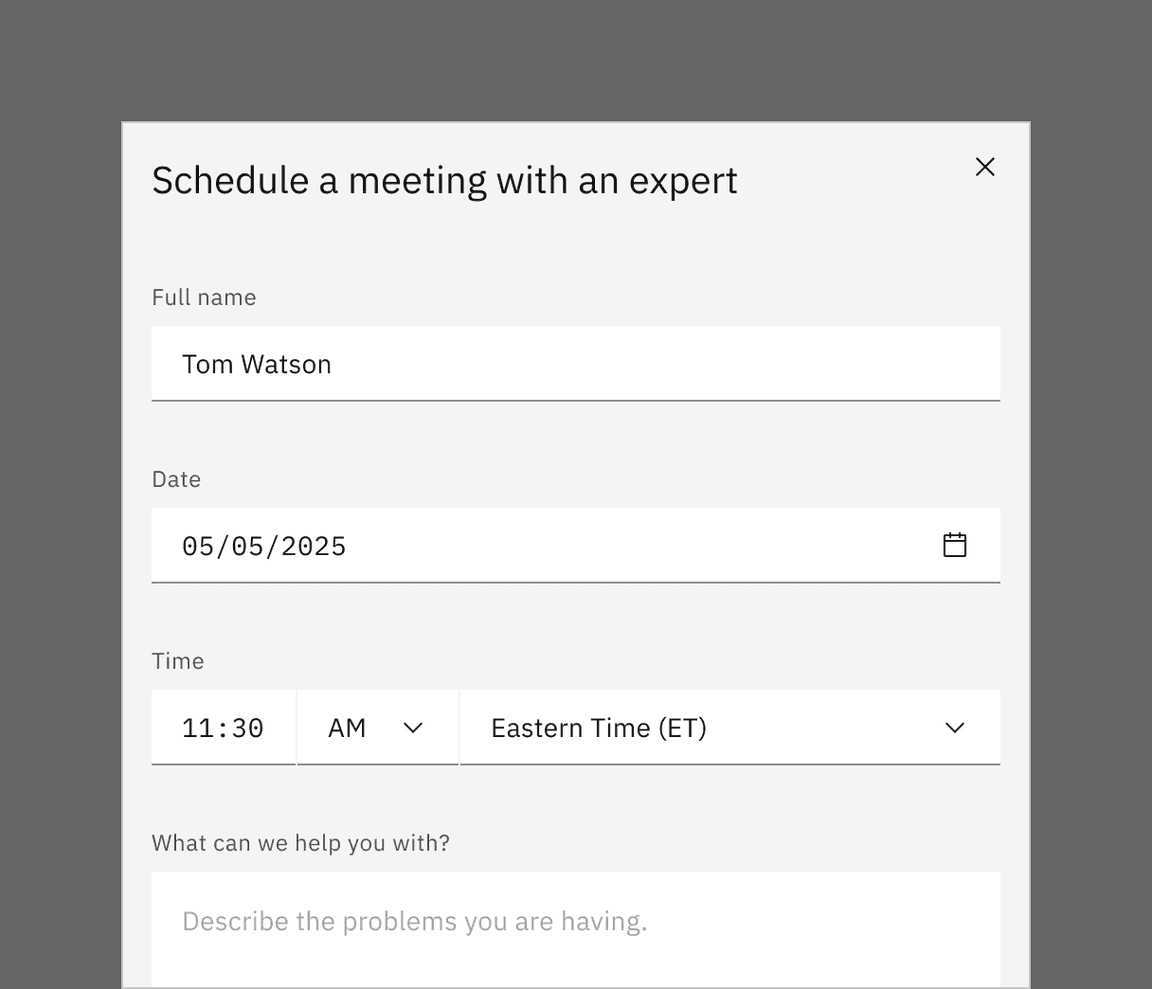Focus the problem description text area
This screenshot has height=989, width=1152.
[x=575, y=928]
